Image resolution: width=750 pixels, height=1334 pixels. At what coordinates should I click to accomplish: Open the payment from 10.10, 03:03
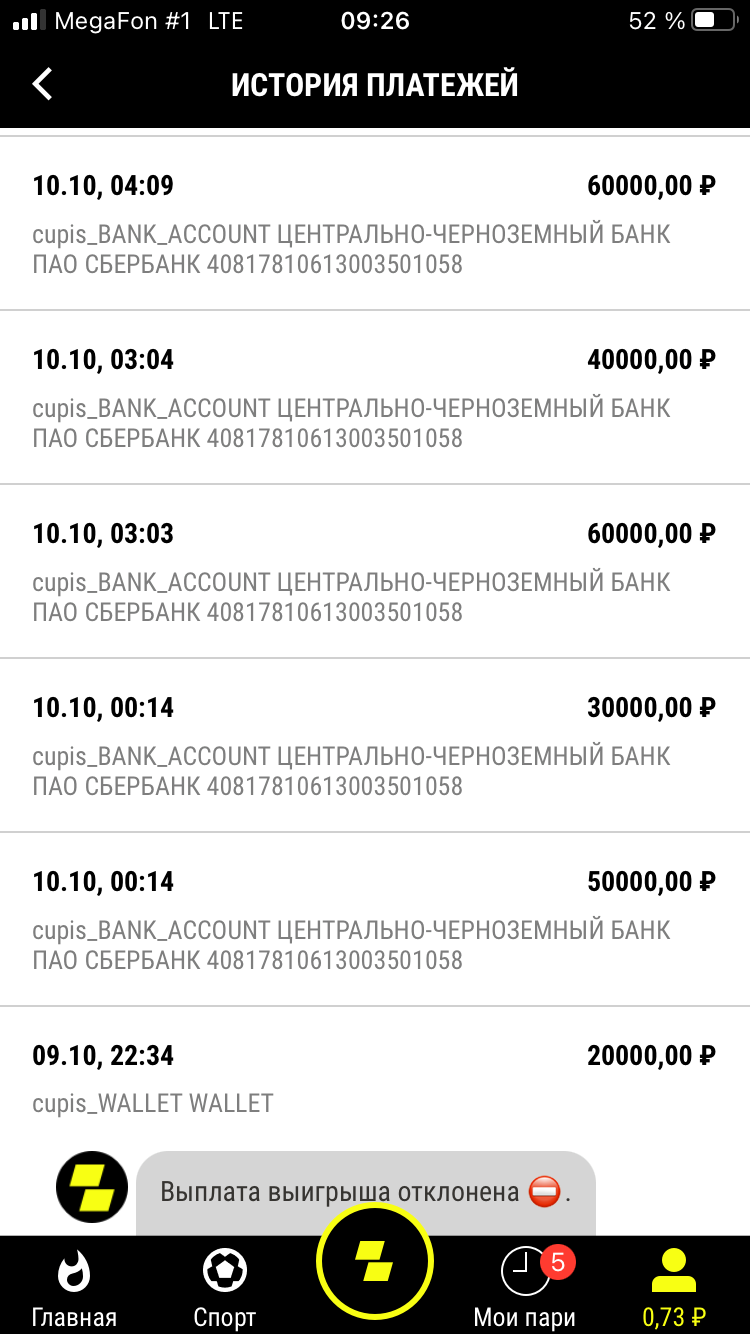point(375,571)
